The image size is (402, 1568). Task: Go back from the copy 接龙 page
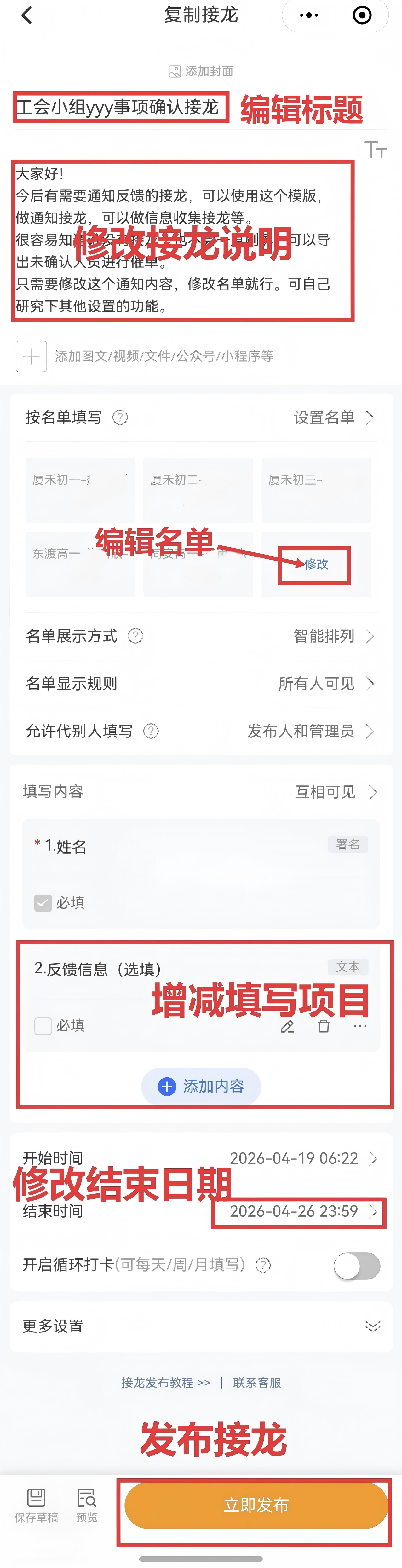pos(26,15)
